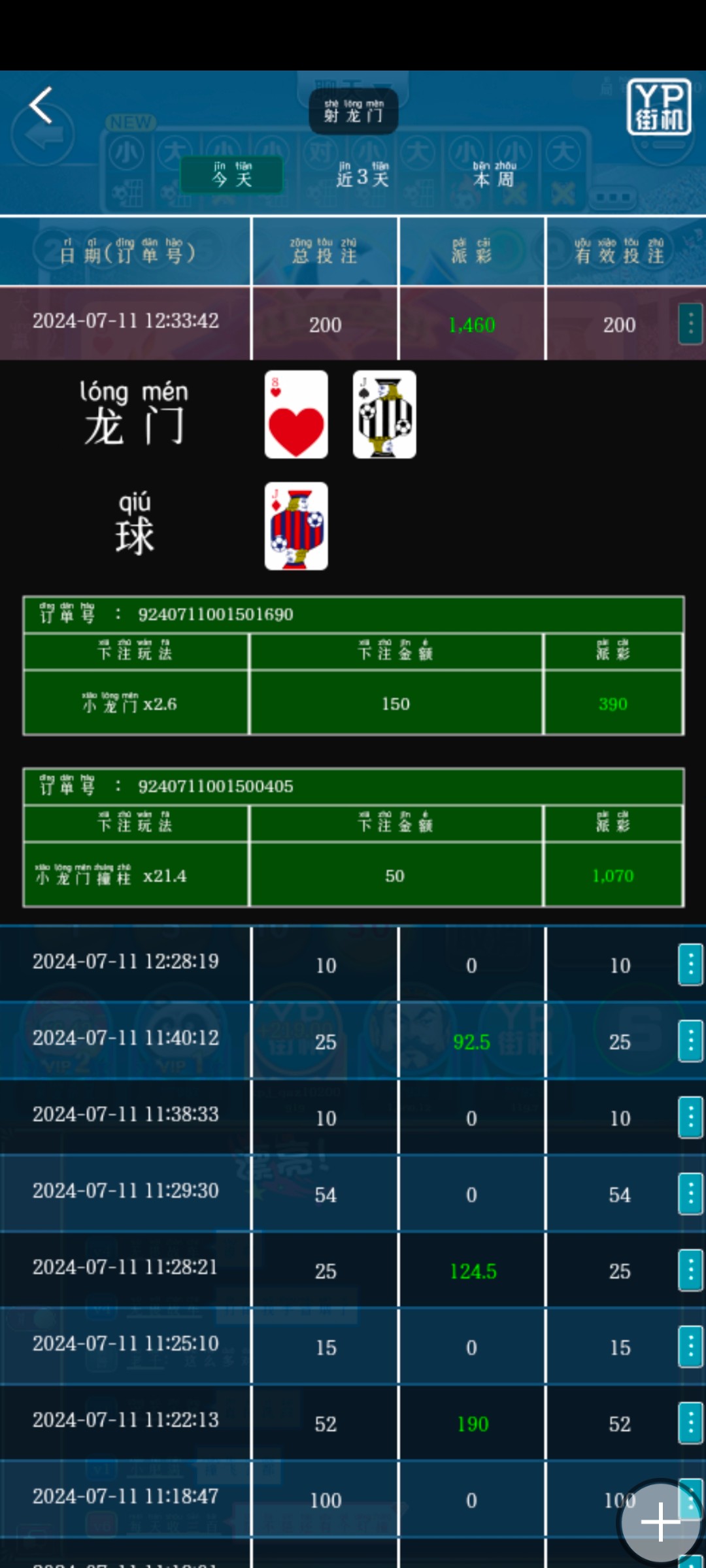Image resolution: width=706 pixels, height=1568 pixels.
Task: Tap the floating plus button
Action: click(660, 1522)
